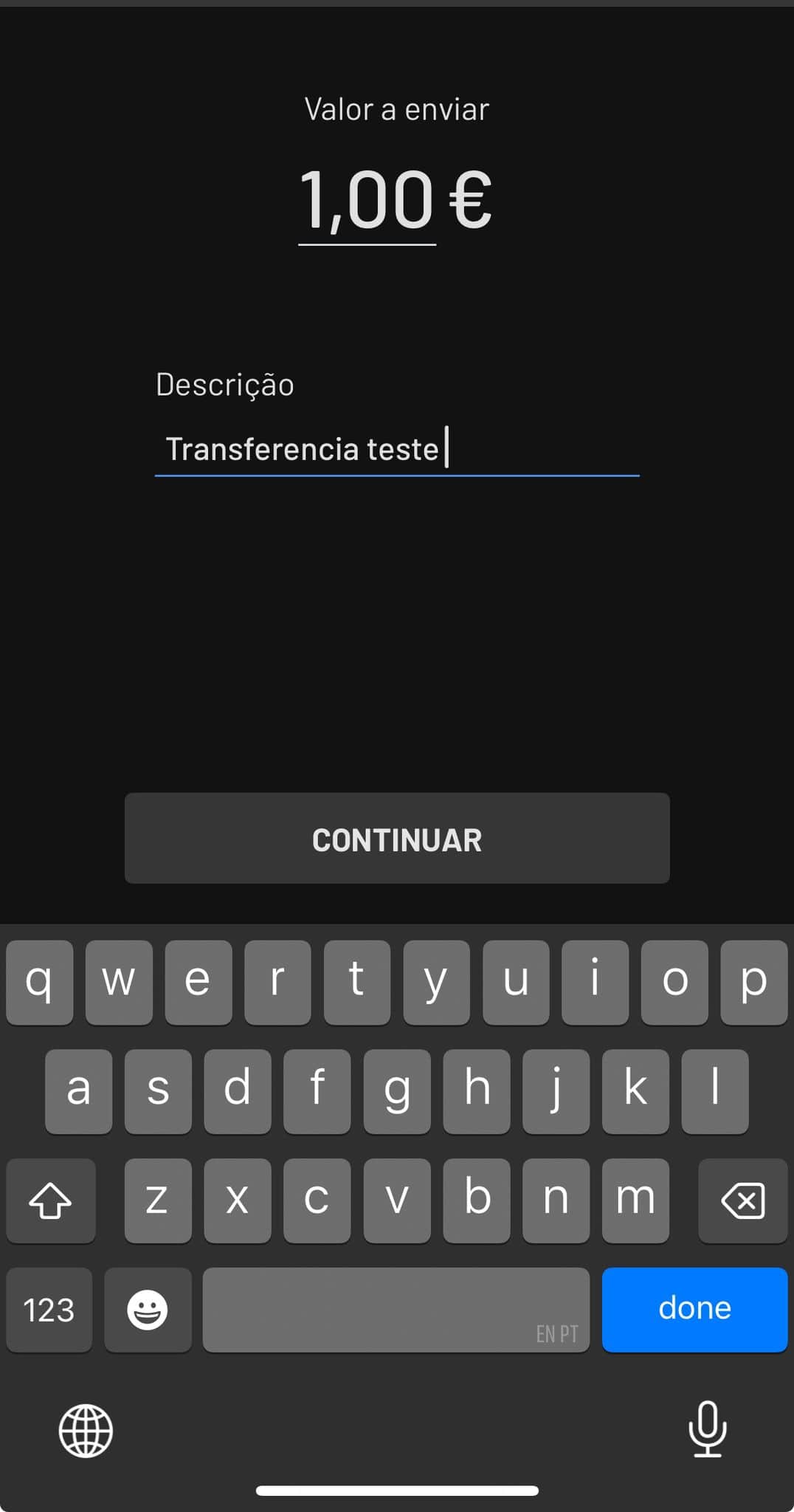Switch keyboard language with globe icon
The height and width of the screenshot is (1512, 794).
pyautogui.click(x=86, y=1430)
